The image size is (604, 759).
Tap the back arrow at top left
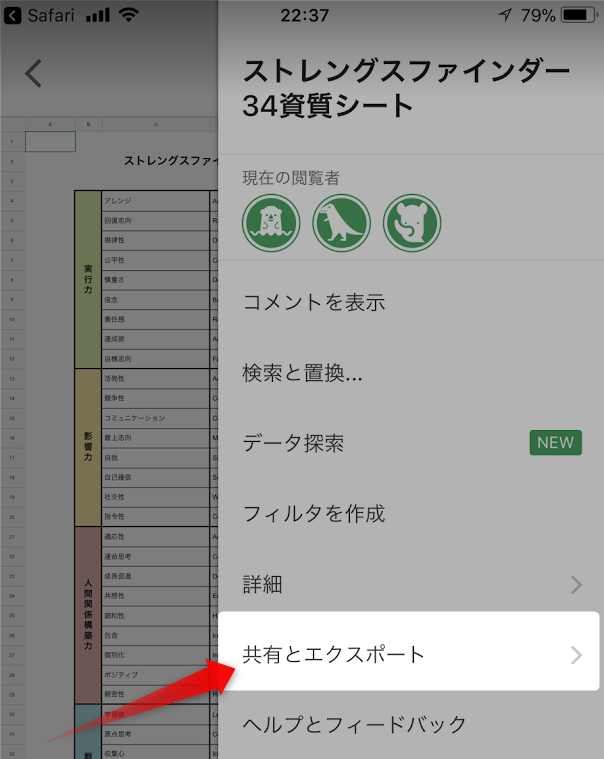[34, 73]
